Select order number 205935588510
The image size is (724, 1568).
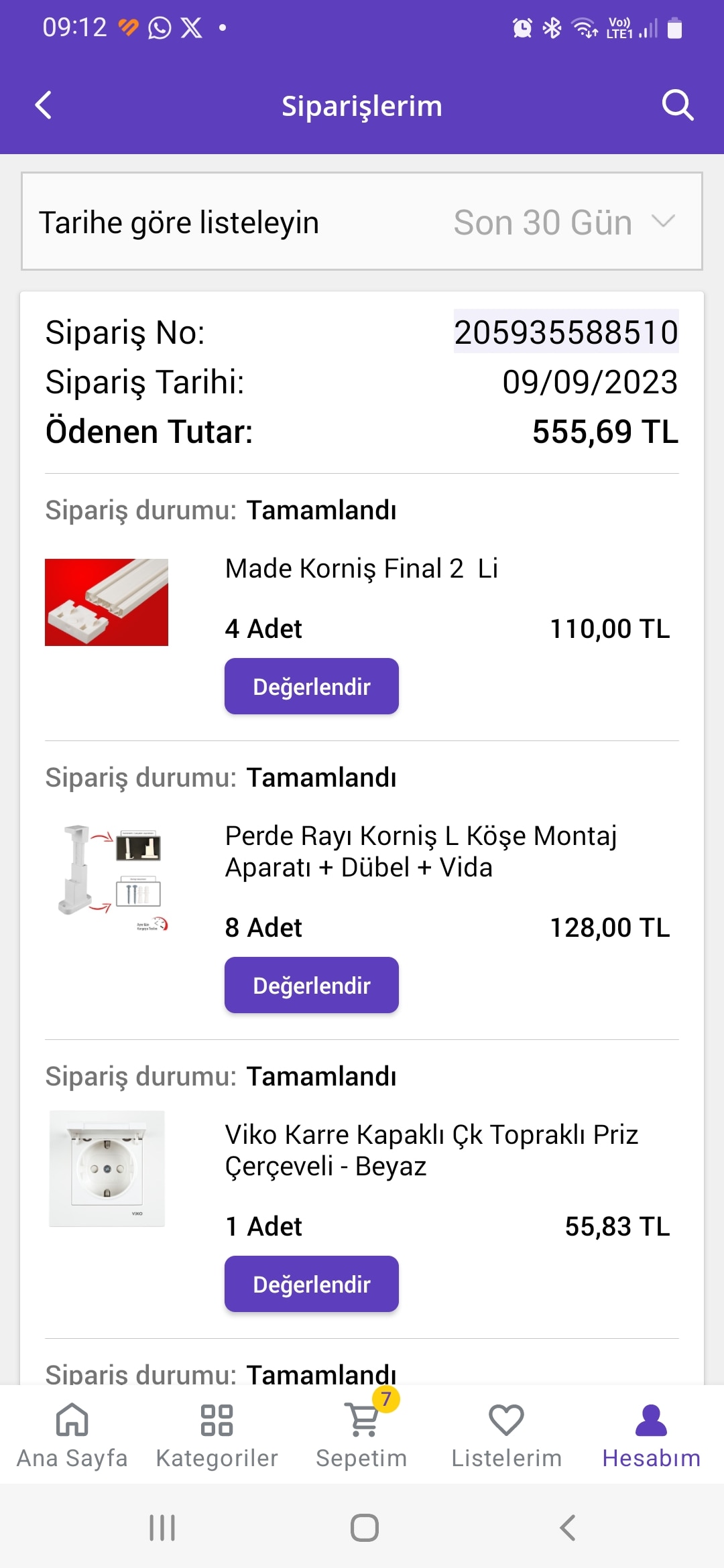coord(566,332)
